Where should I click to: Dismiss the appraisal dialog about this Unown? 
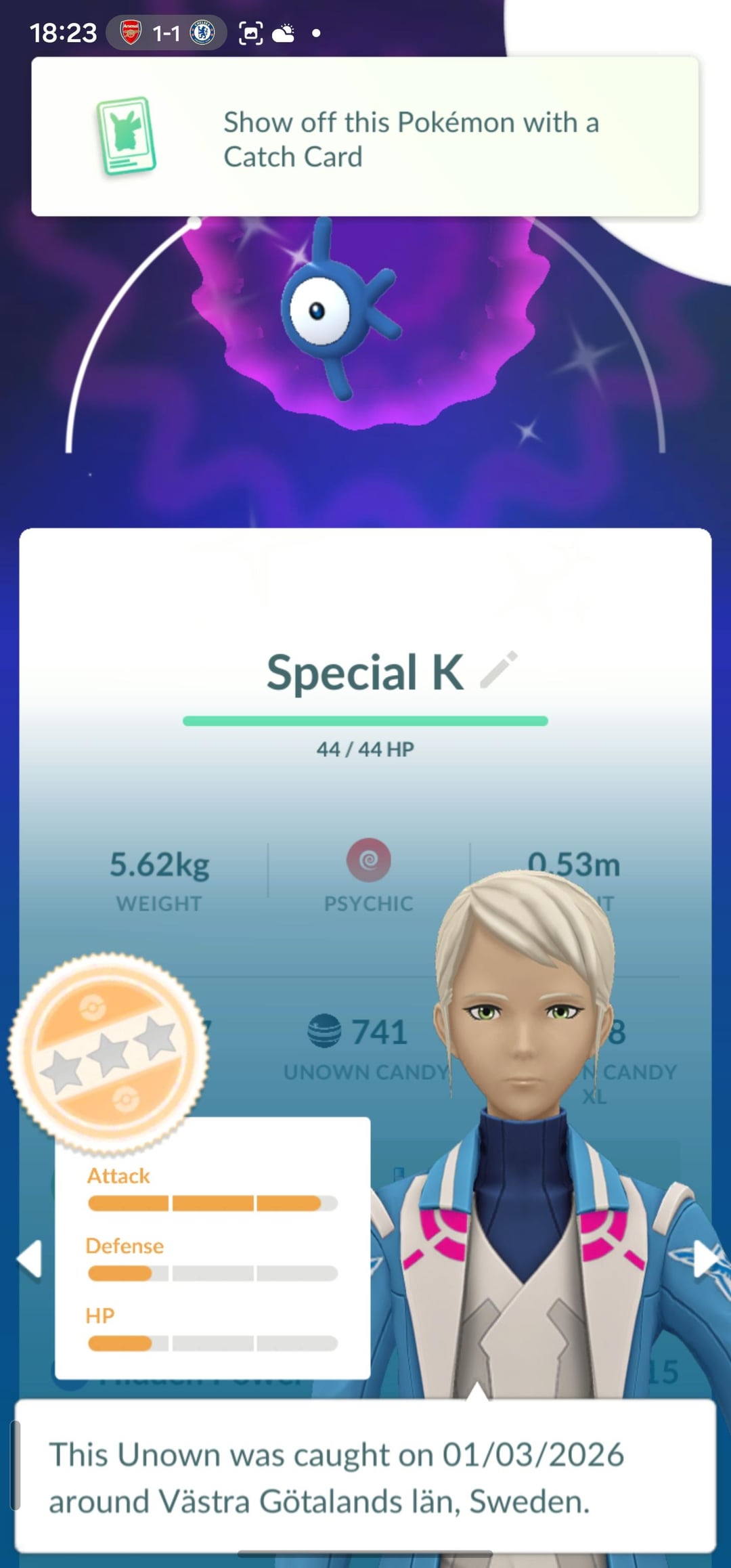click(365, 1477)
